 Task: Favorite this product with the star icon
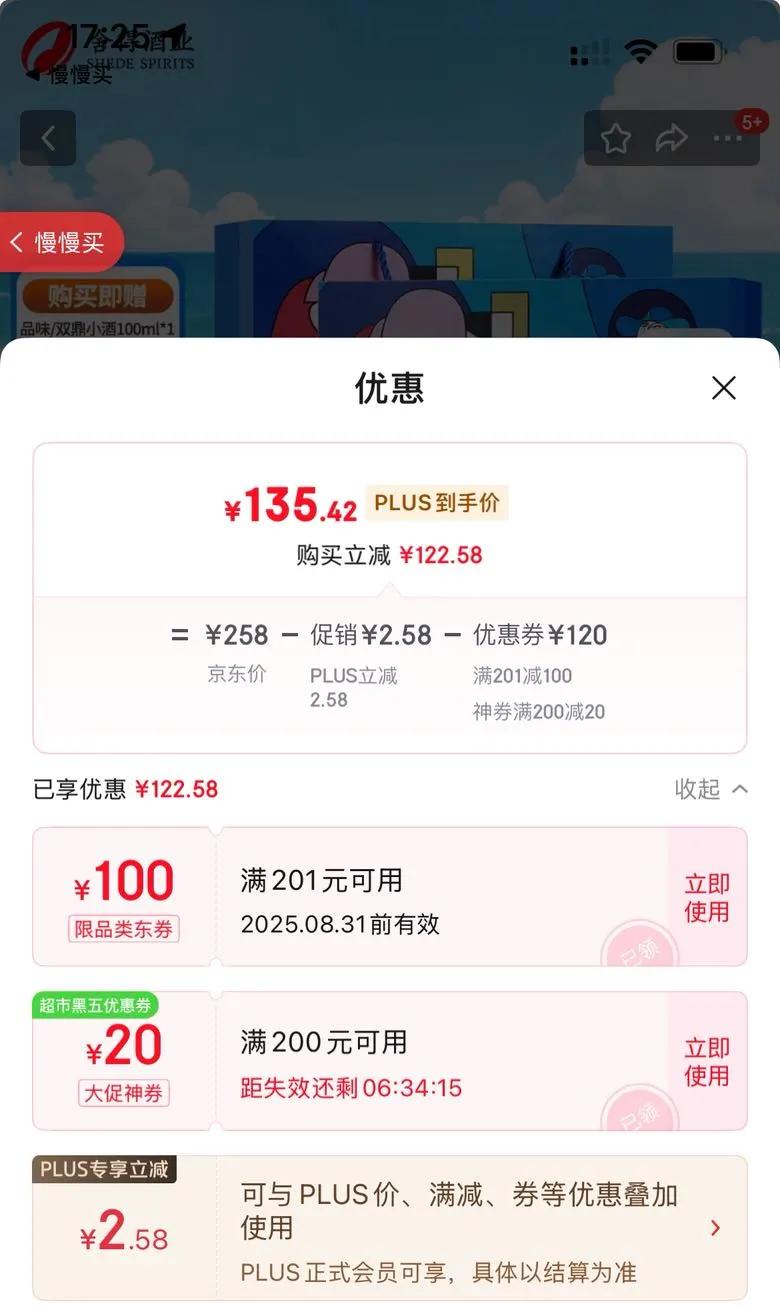(x=615, y=138)
